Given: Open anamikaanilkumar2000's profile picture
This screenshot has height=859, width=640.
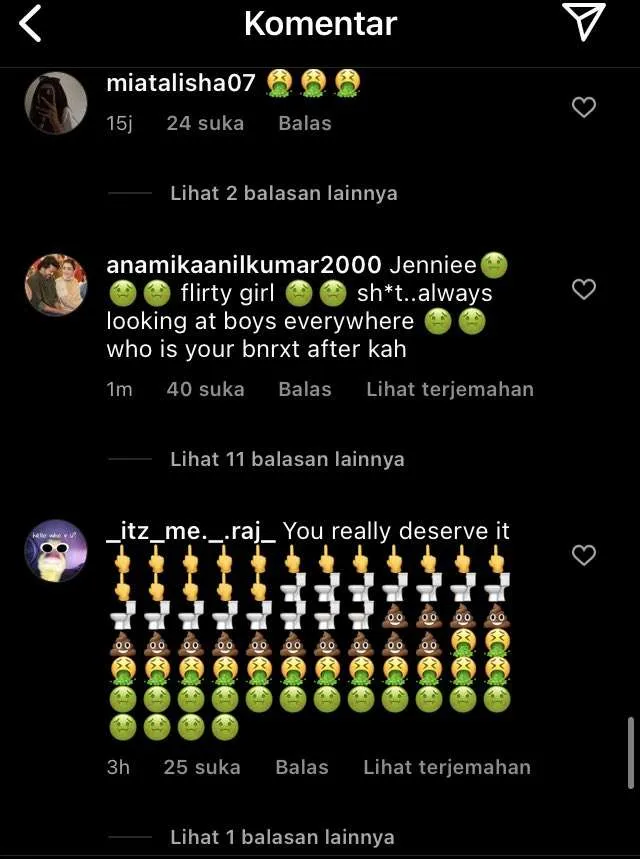Looking at the screenshot, I should (56, 284).
